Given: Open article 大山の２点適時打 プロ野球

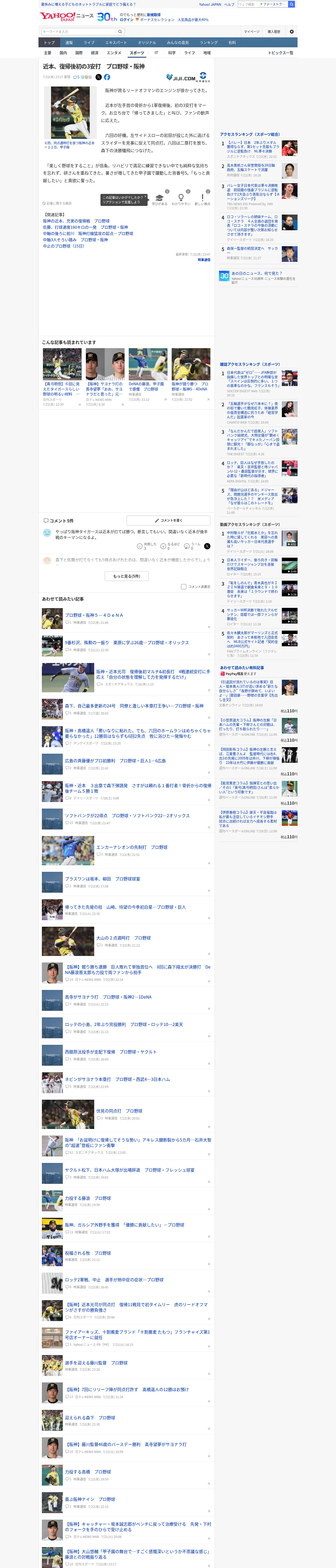Looking at the screenshot, I should (x=123, y=938).
